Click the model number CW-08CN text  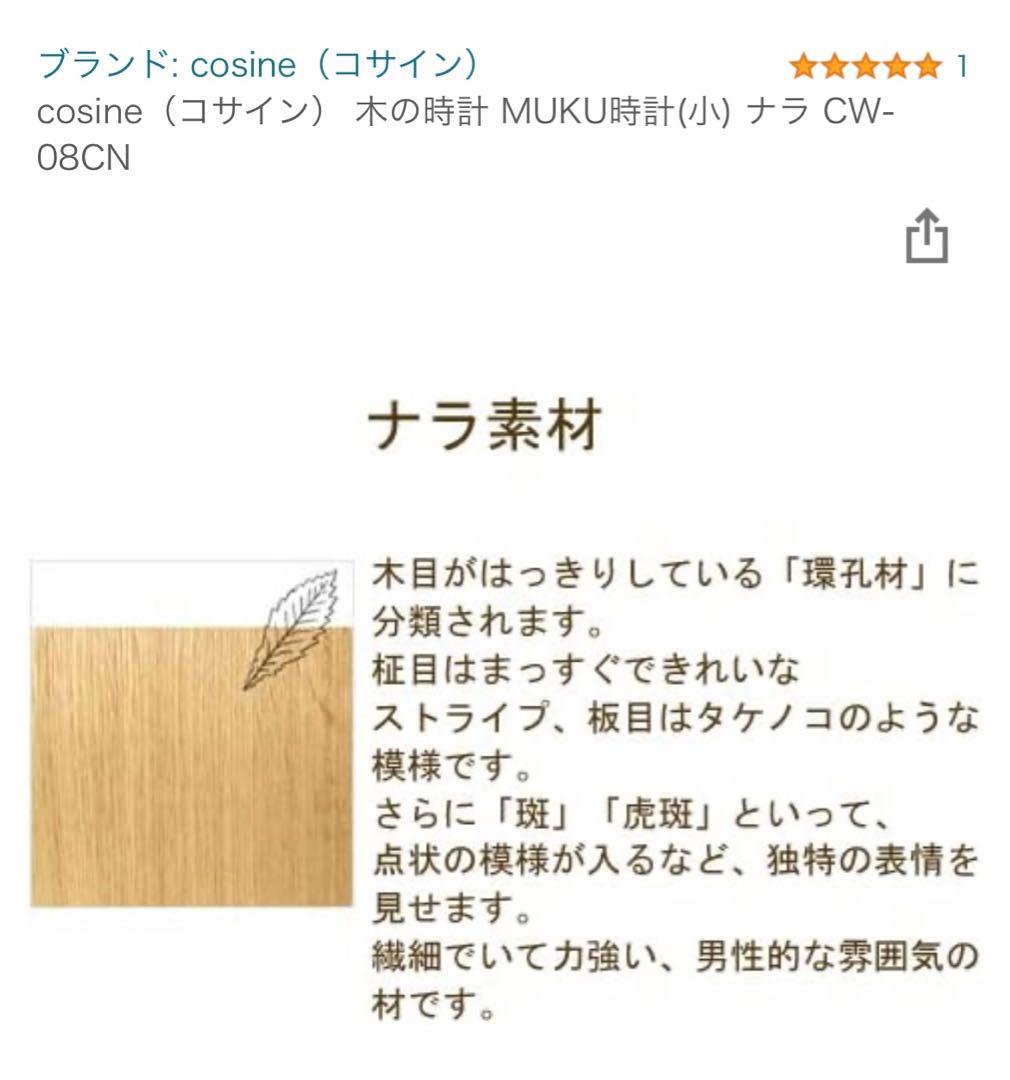pos(85,158)
